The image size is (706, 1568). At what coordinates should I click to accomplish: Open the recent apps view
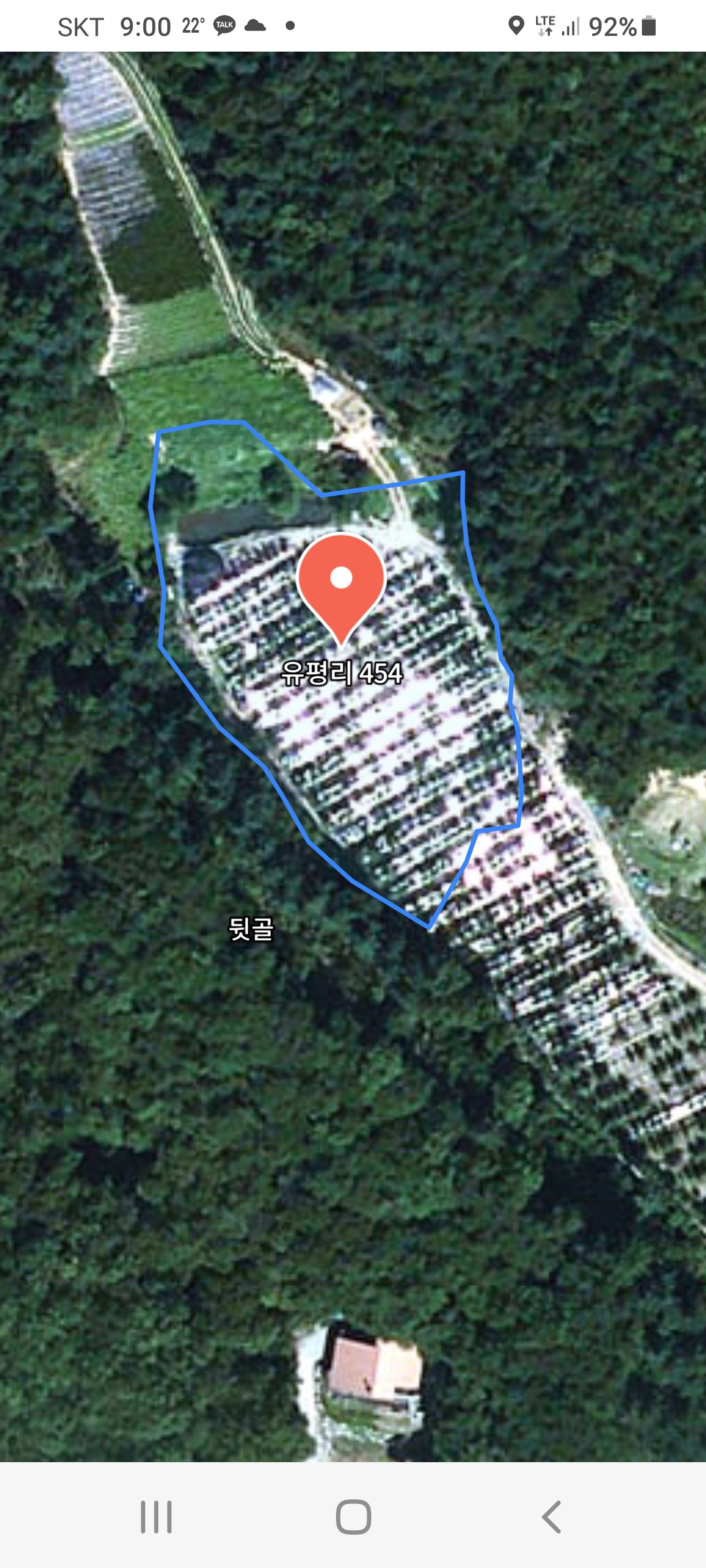[156, 1516]
